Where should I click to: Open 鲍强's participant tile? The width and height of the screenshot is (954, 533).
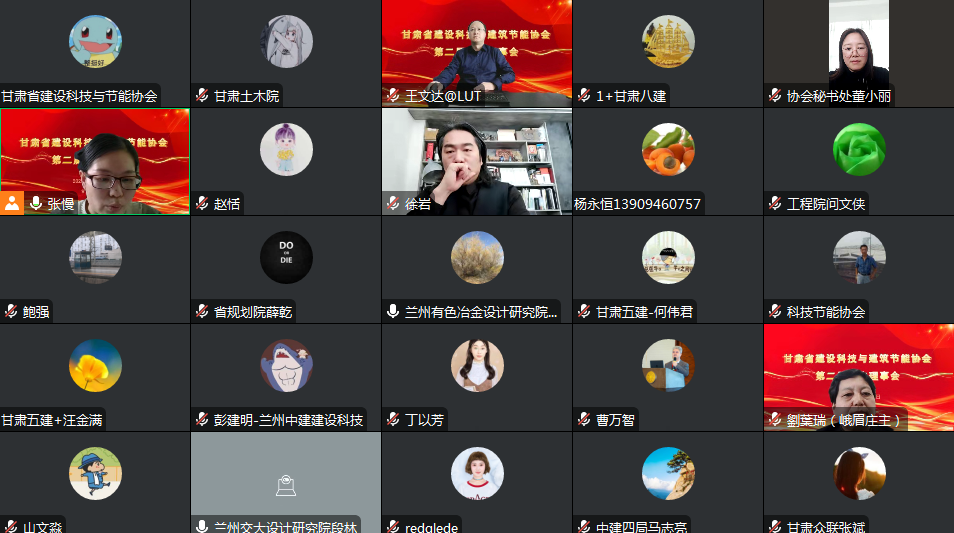pyautogui.click(x=95, y=266)
